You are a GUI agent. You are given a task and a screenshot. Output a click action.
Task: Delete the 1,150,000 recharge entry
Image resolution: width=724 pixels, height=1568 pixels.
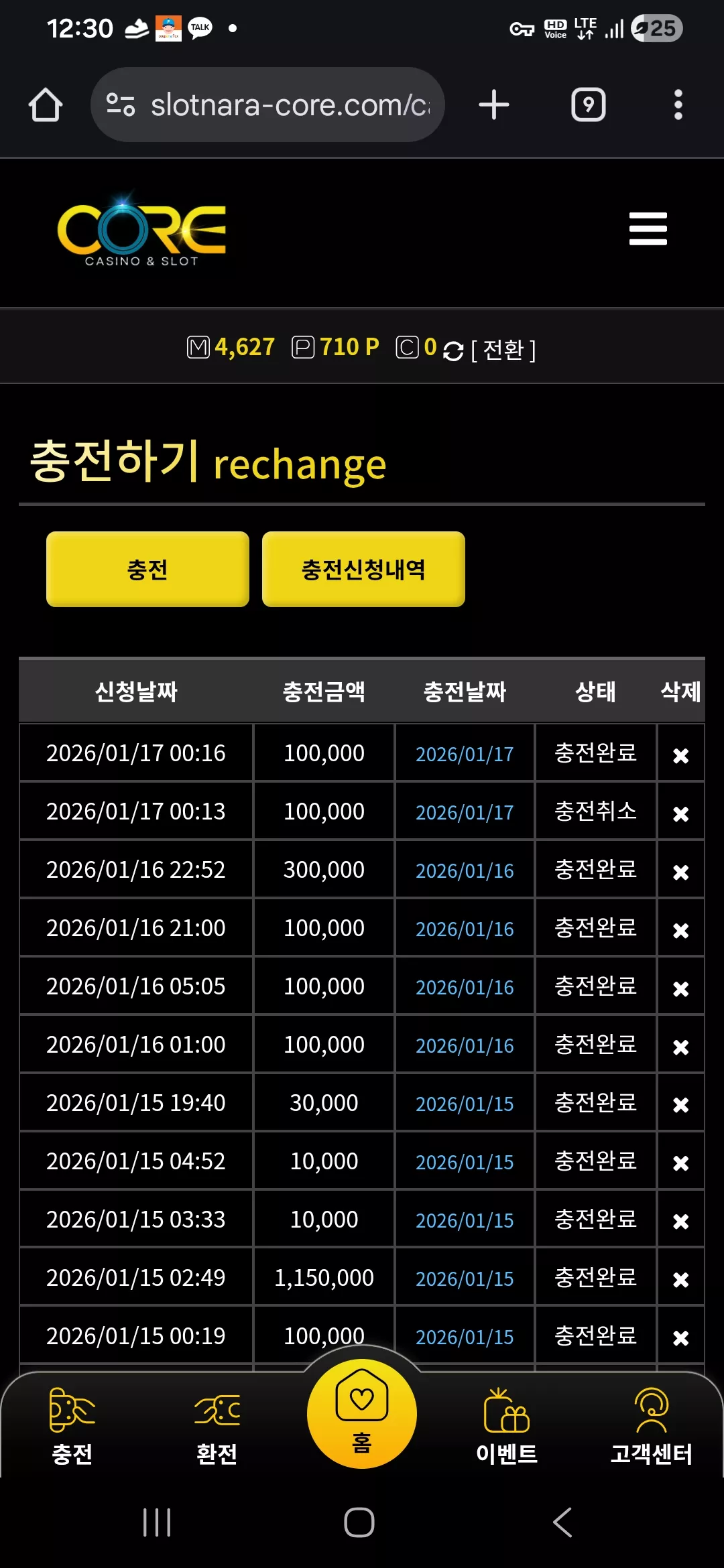[680, 1280]
